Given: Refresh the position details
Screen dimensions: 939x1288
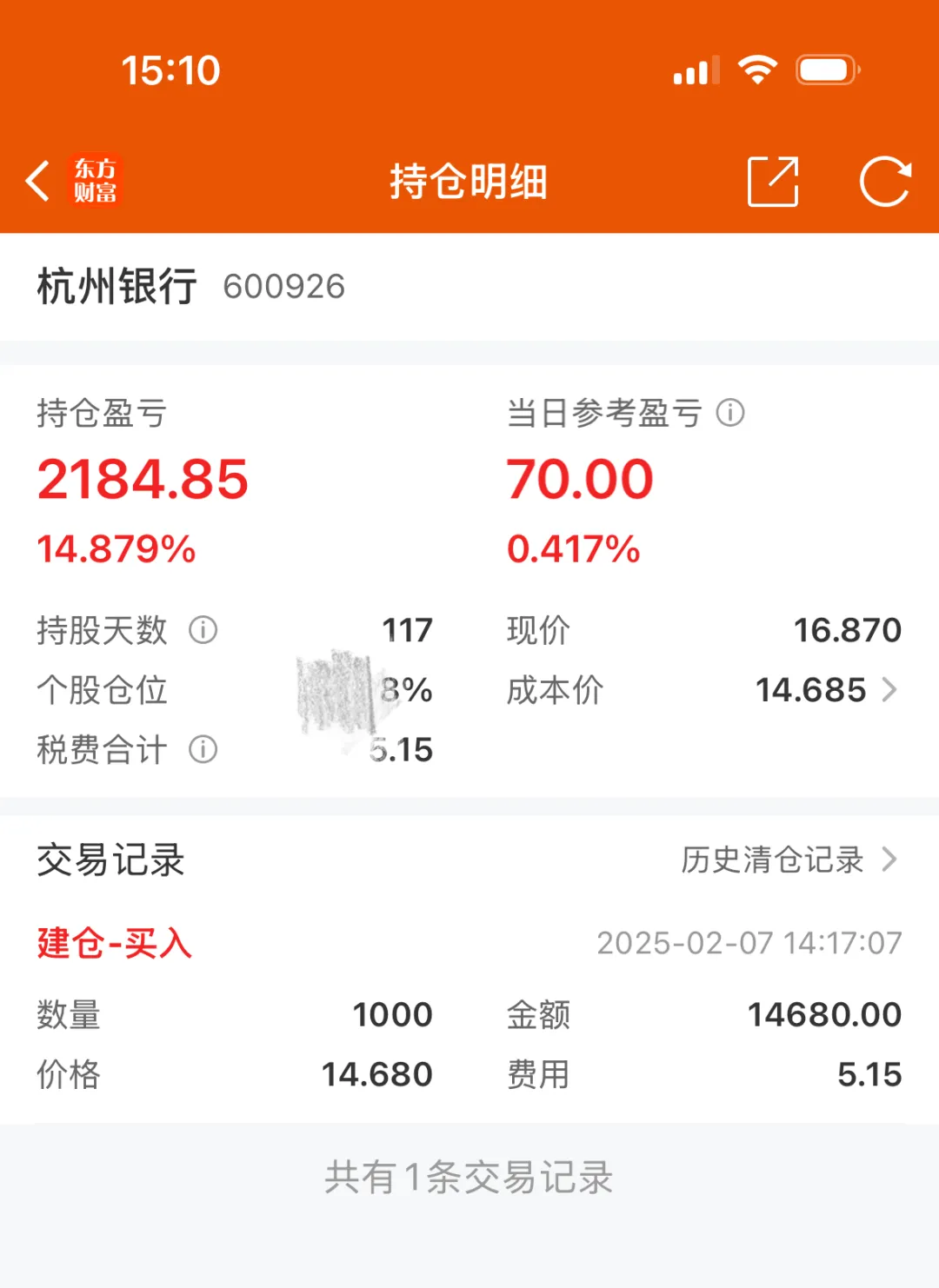Looking at the screenshot, I should (x=884, y=182).
